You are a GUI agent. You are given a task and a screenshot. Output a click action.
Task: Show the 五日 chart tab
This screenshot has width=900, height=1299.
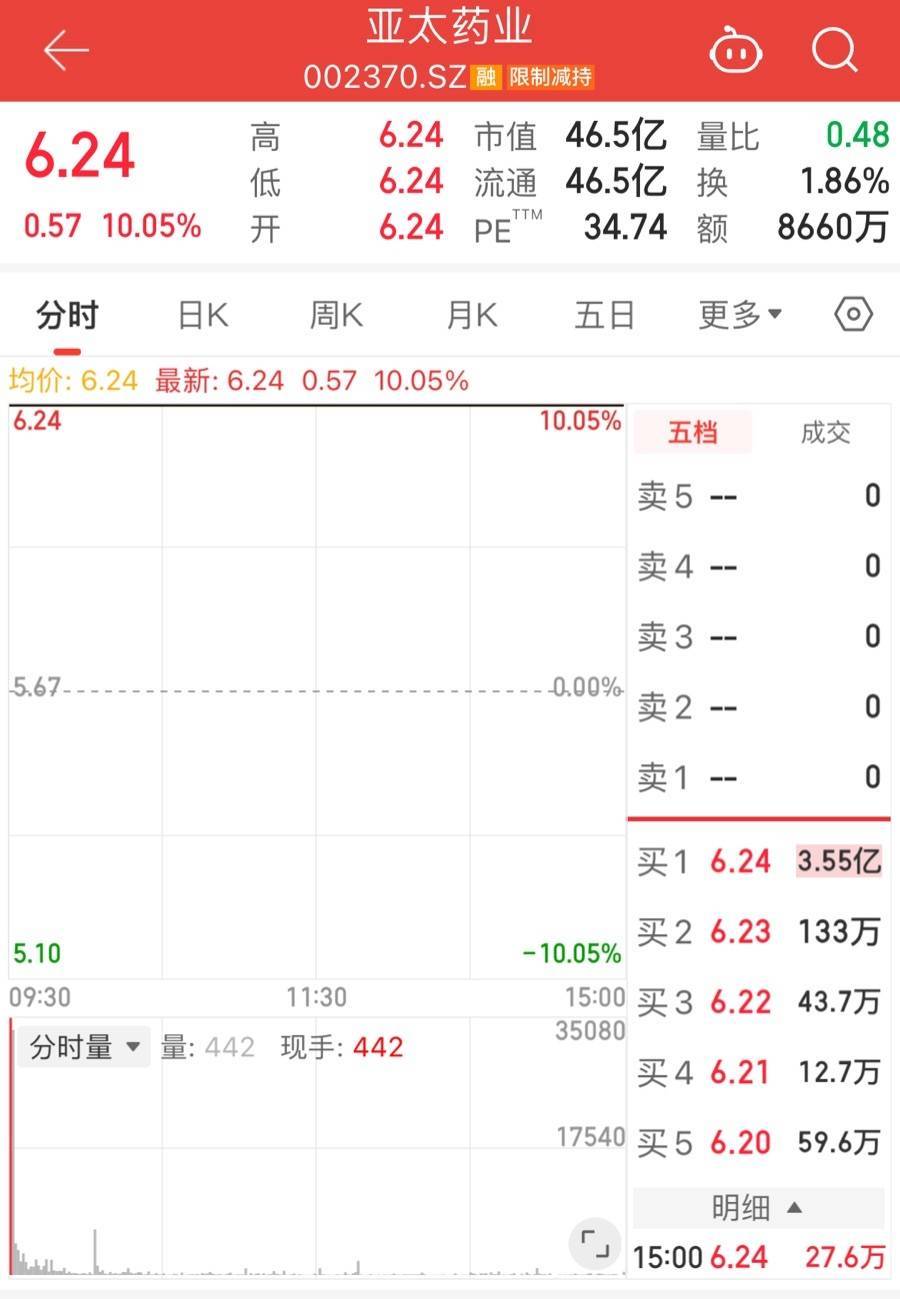pos(604,316)
